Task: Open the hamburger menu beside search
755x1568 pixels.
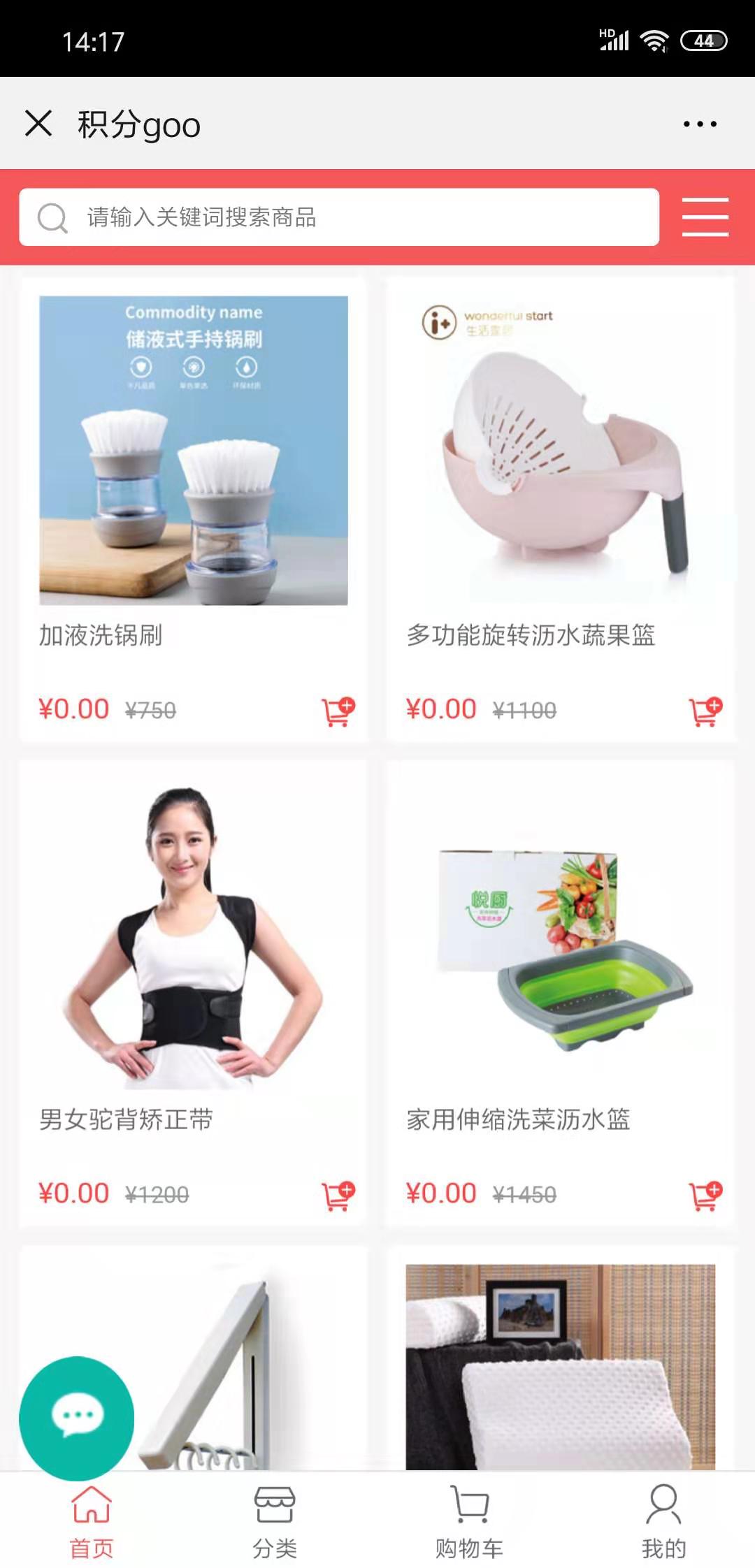Action: [x=705, y=217]
